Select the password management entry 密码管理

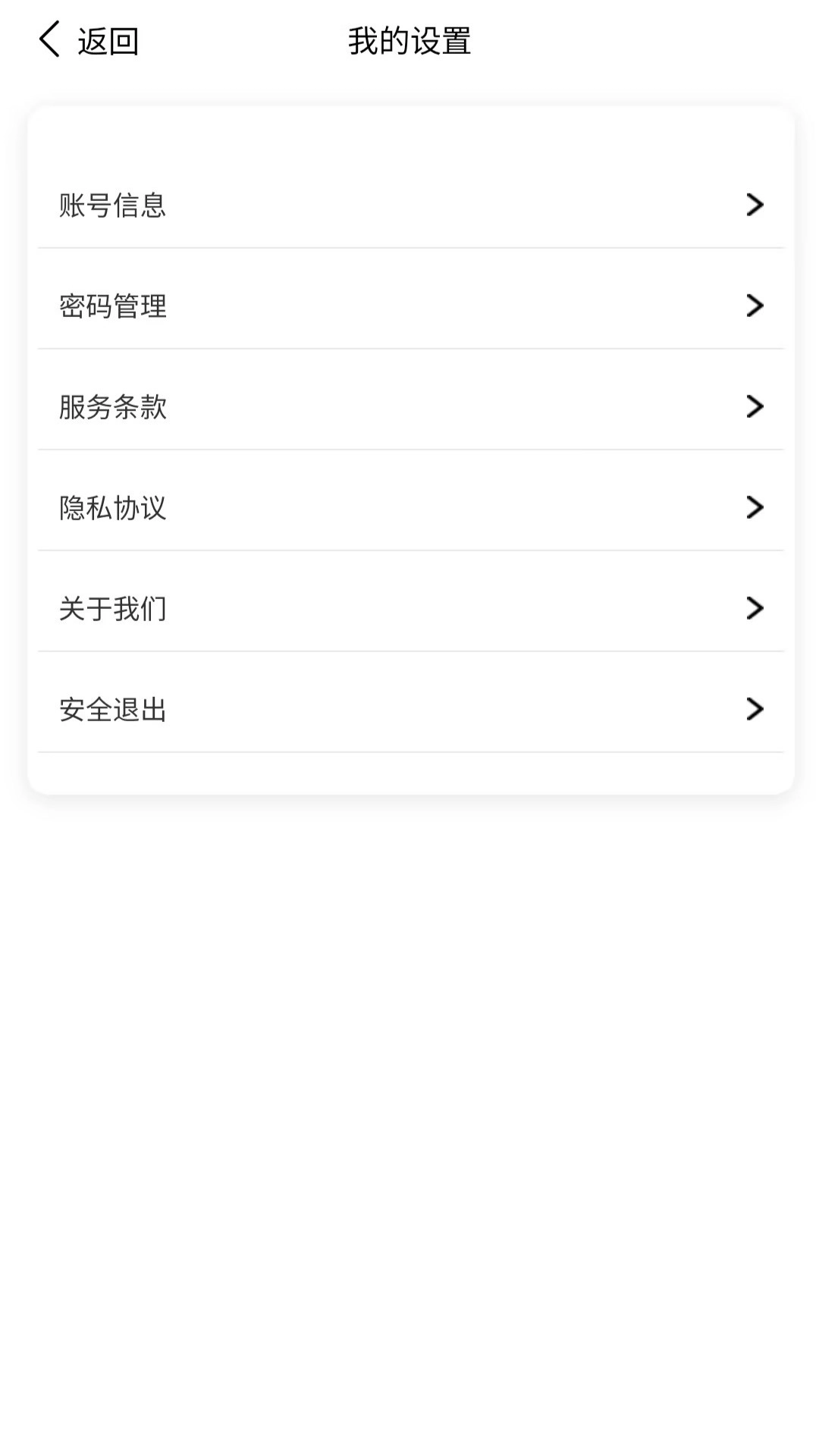[114, 306]
